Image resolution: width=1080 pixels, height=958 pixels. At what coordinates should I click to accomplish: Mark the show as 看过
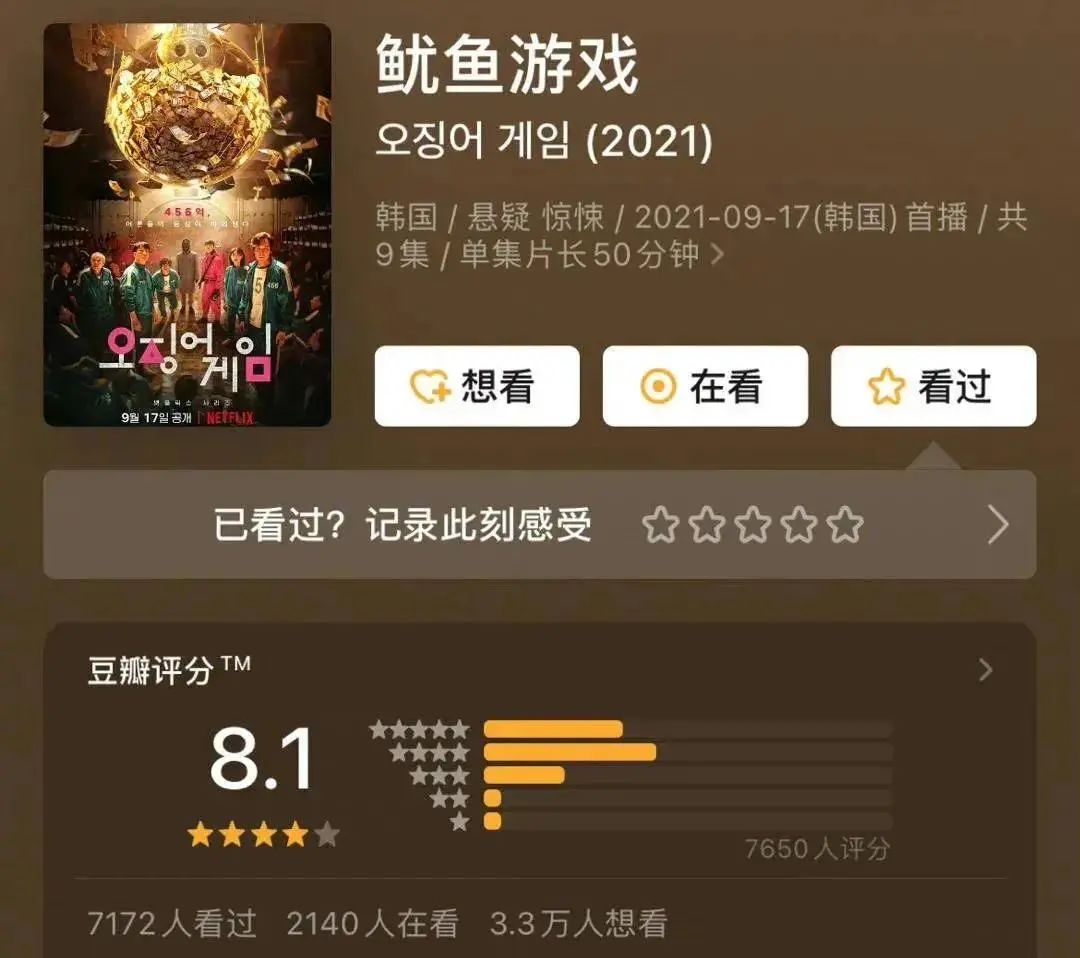point(933,386)
